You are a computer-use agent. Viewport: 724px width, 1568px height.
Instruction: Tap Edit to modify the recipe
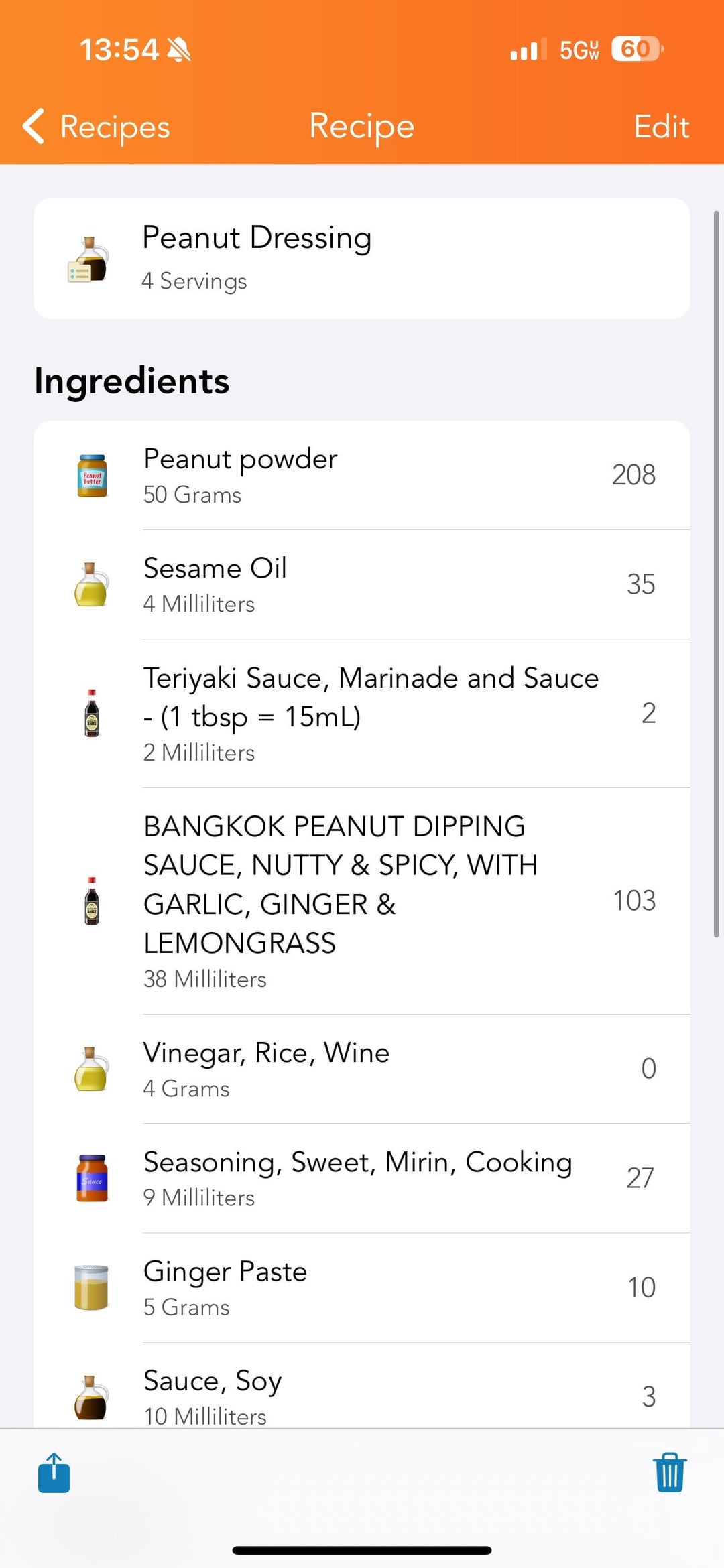(661, 127)
